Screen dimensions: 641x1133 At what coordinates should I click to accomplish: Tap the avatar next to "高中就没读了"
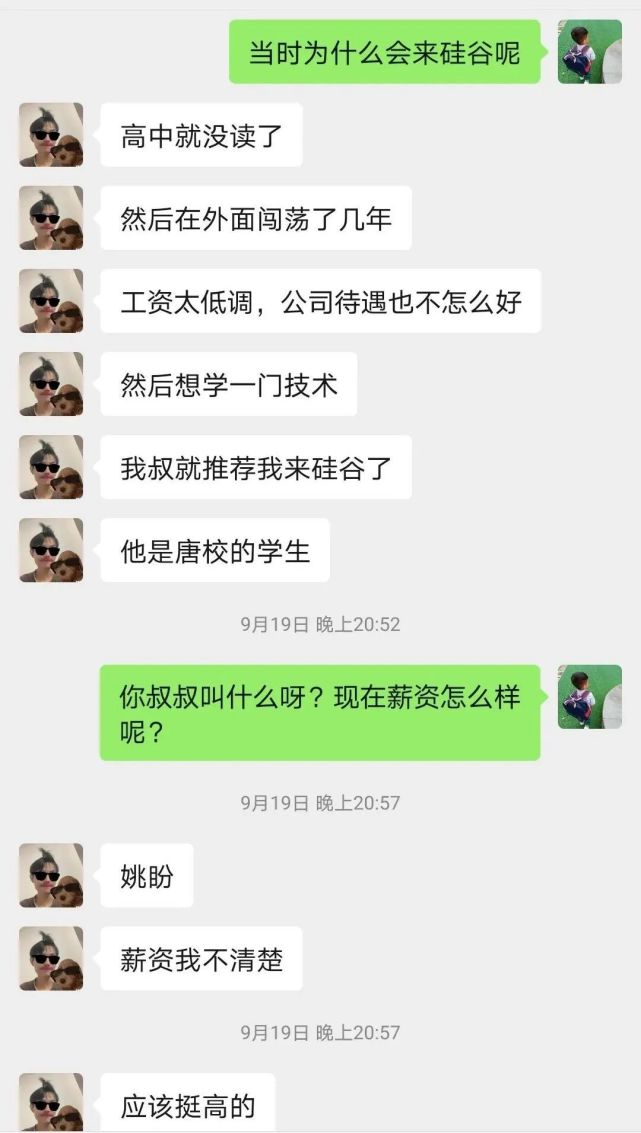51,135
